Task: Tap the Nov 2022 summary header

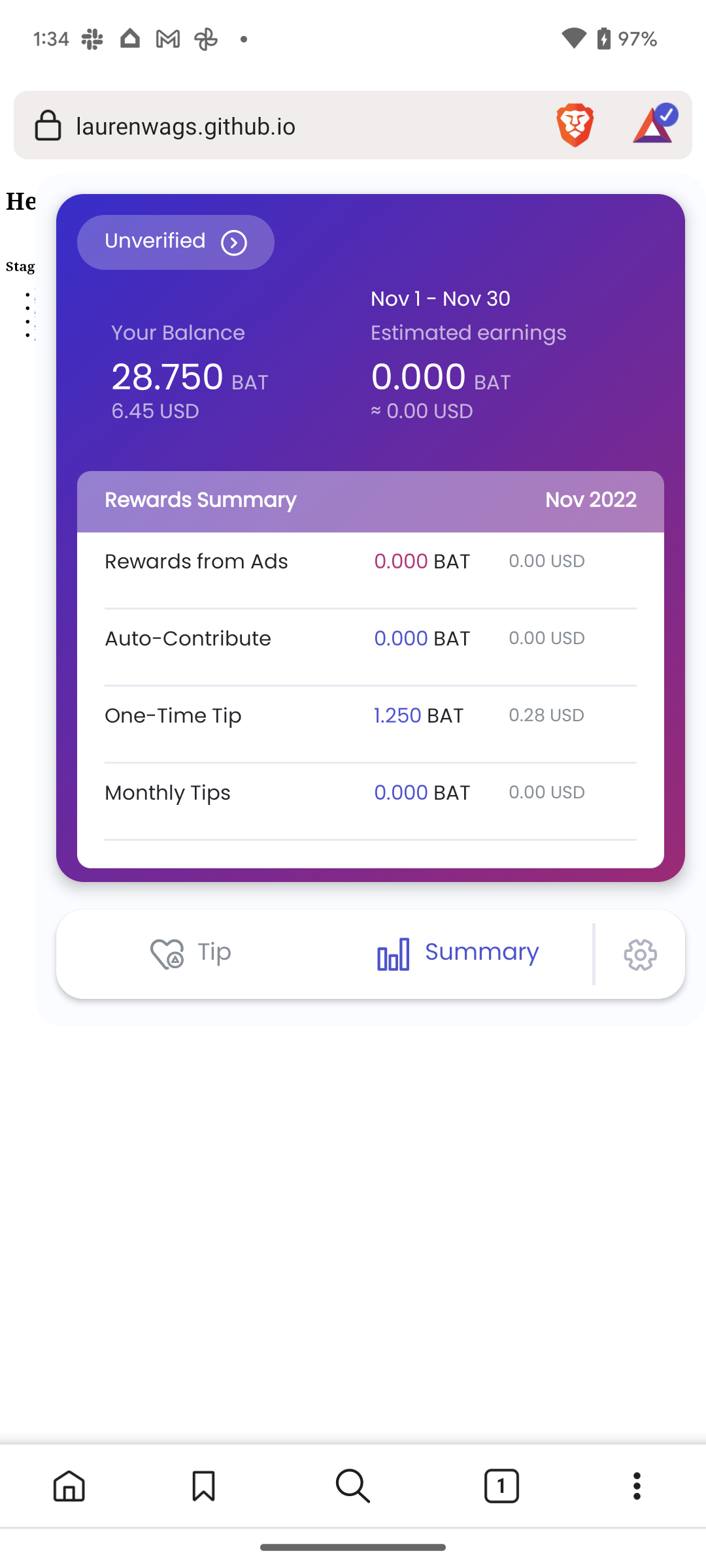Action: click(591, 499)
